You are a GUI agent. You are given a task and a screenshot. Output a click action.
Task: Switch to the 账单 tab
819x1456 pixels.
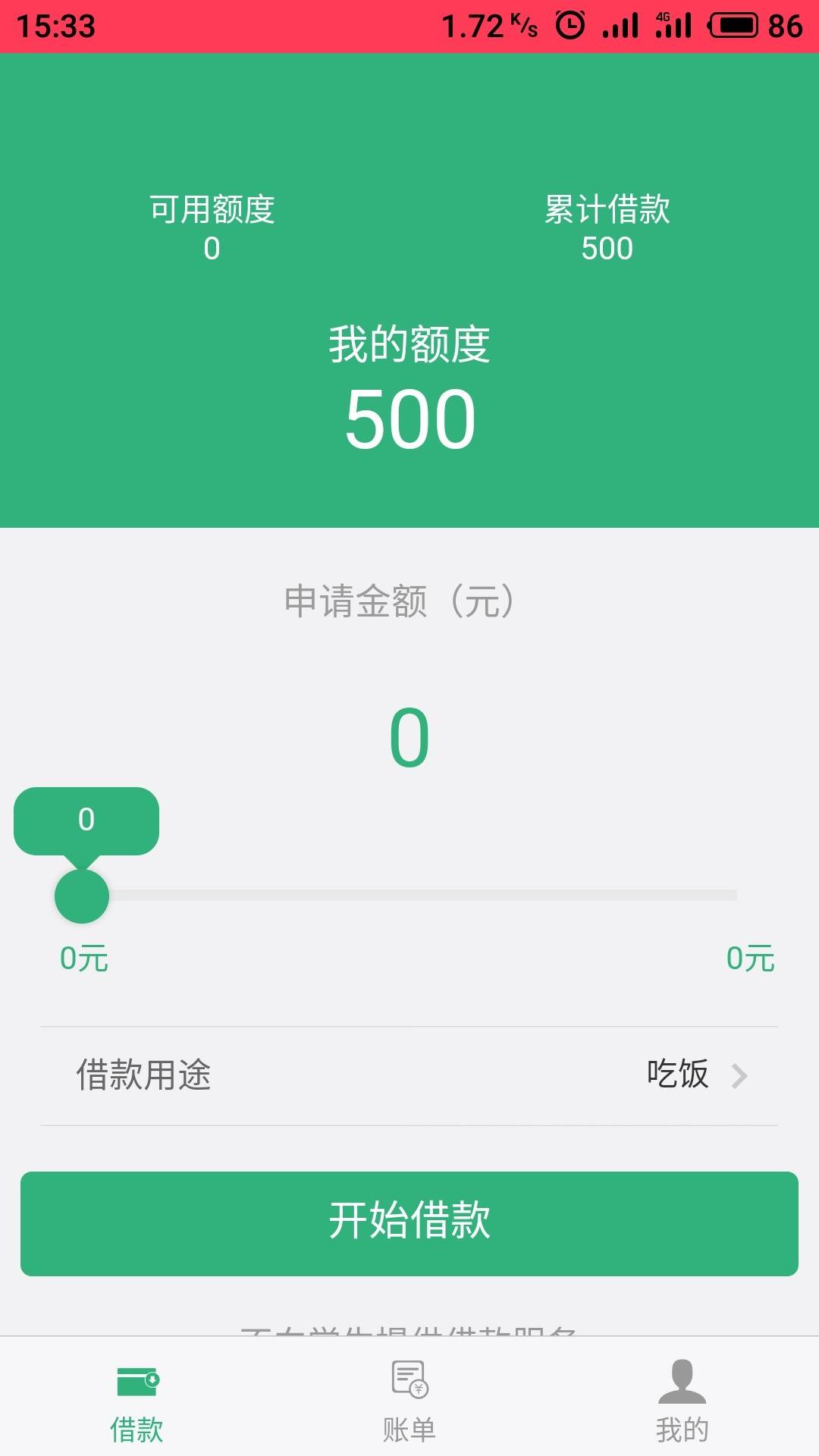409,1401
